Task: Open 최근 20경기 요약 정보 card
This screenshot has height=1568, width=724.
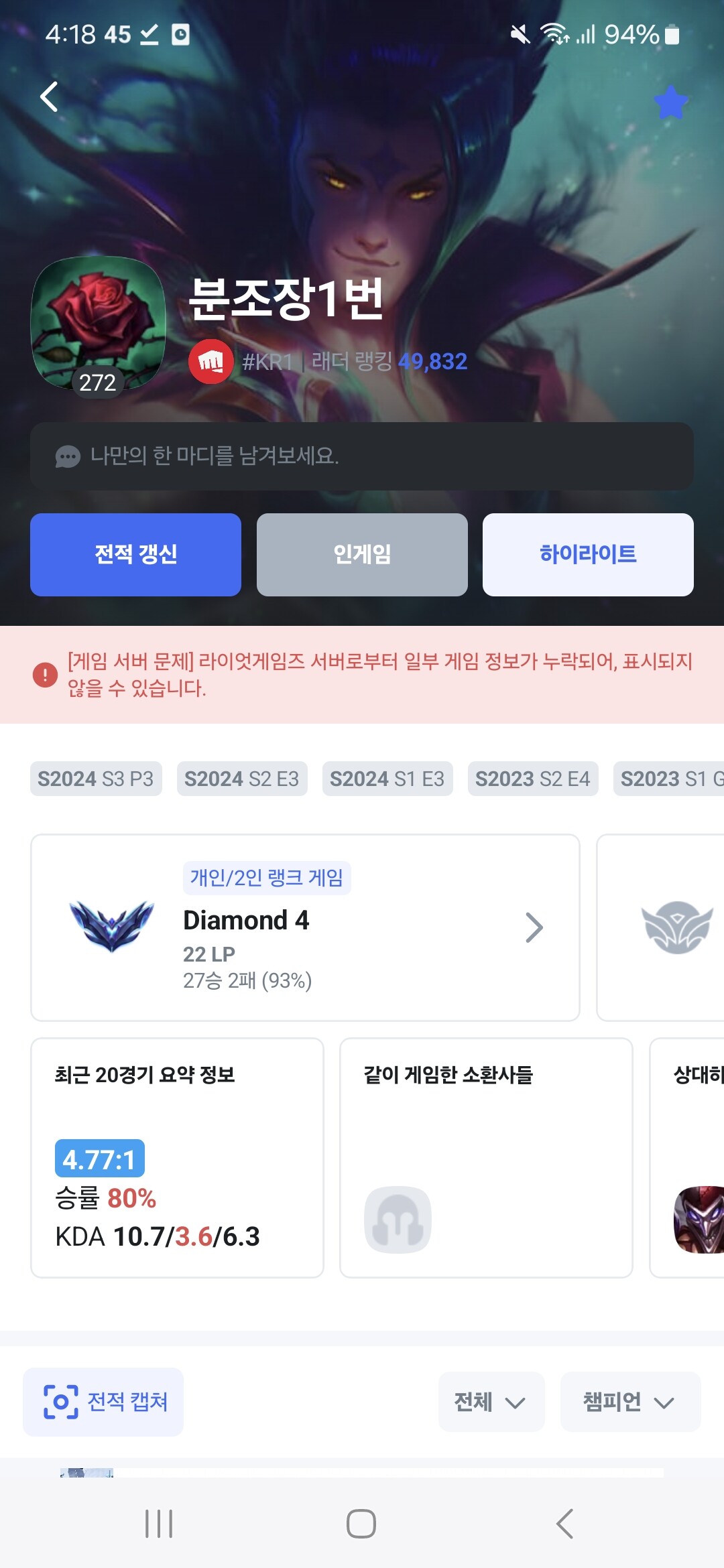Action: point(177,1157)
